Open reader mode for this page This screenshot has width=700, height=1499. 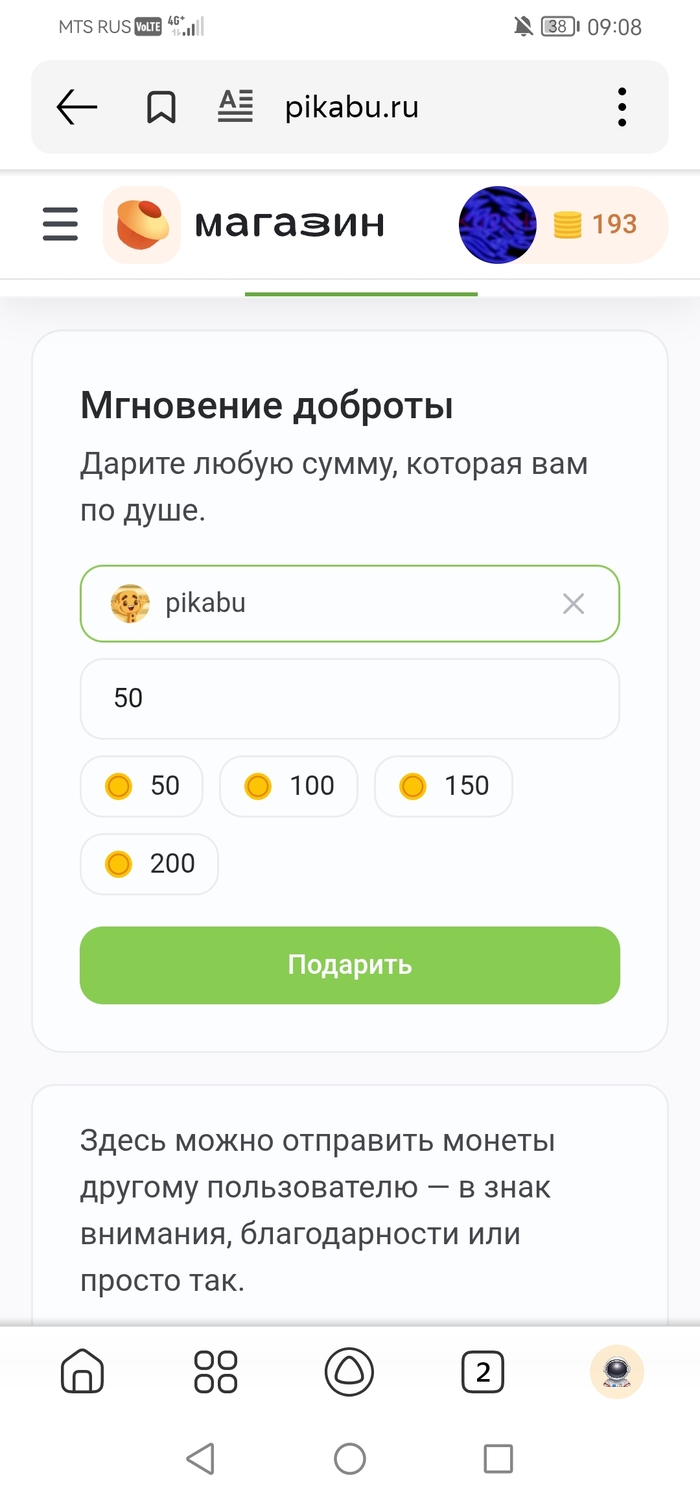[236, 107]
